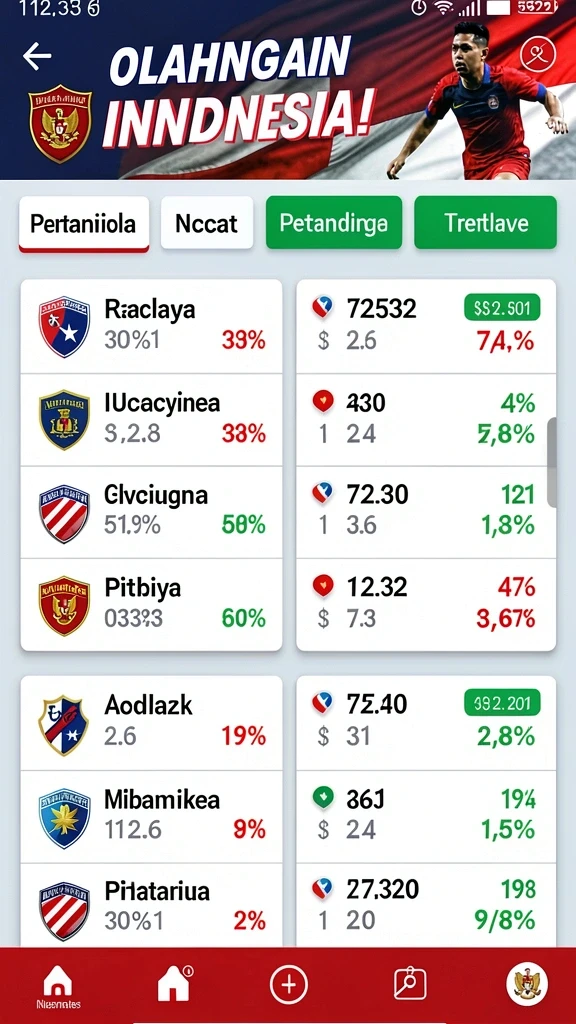
Task: Switch to the Trertlave tab
Action: 485,223
